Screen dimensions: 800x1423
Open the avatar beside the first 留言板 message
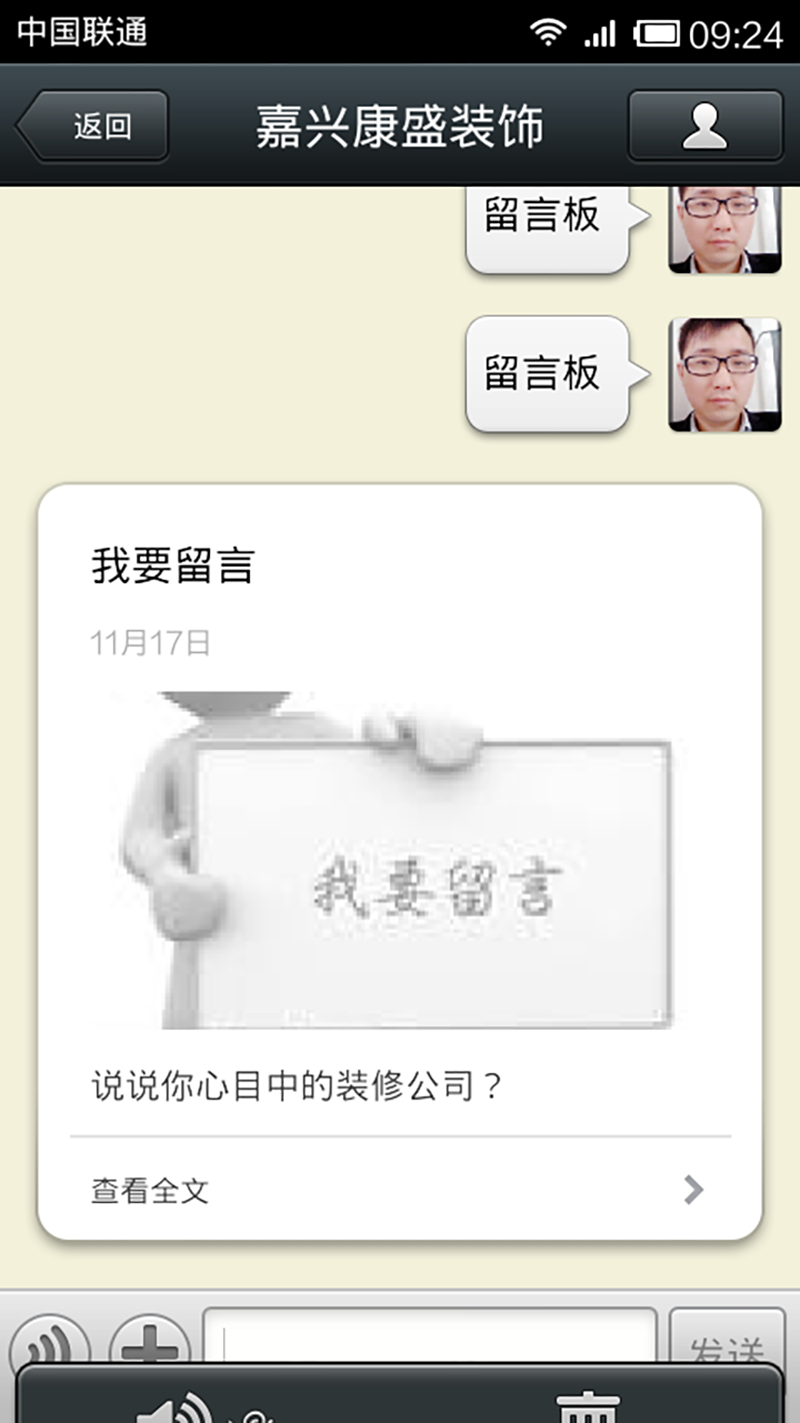(x=724, y=230)
